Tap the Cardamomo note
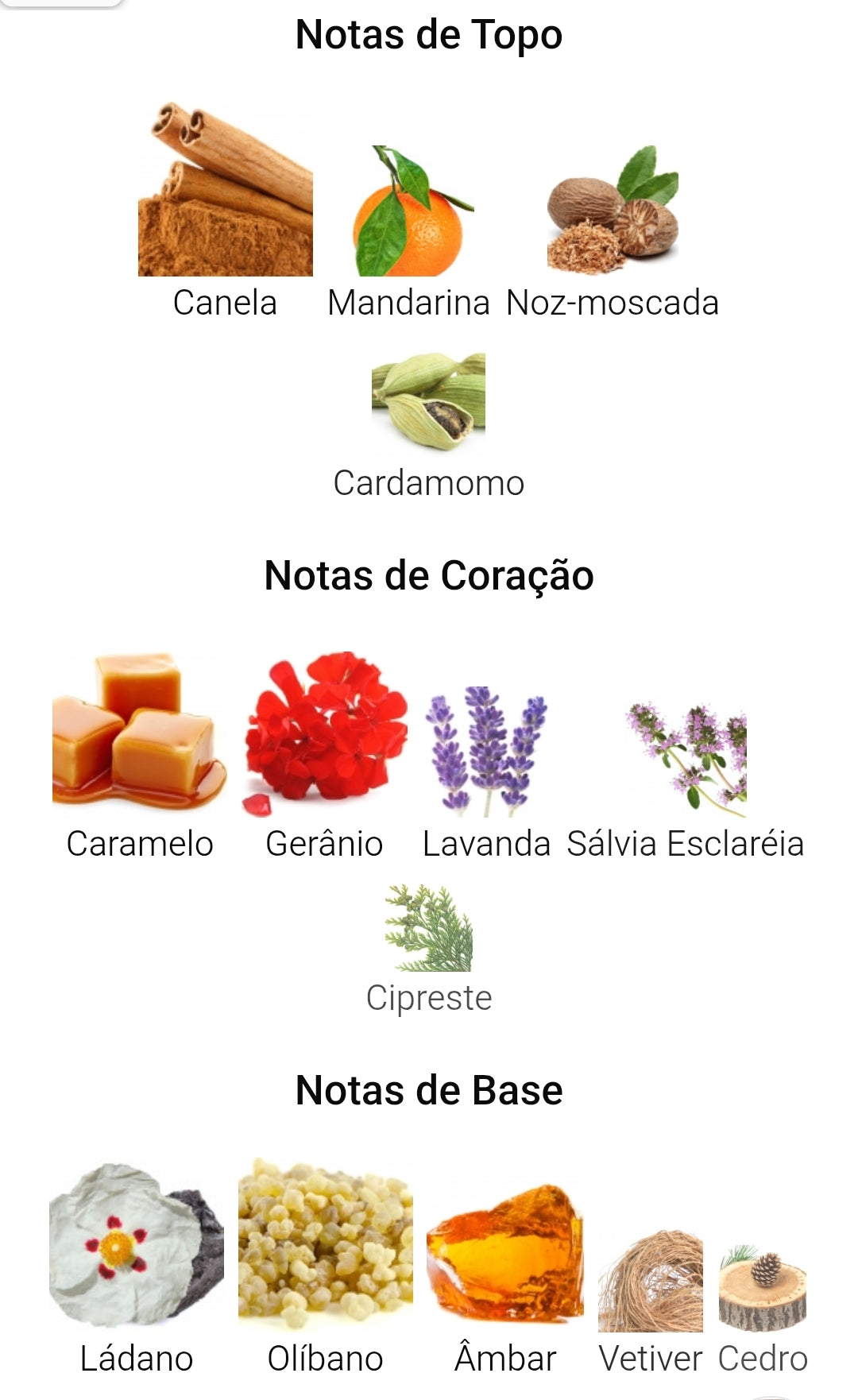Screen dimensions: 858x1400 pos(428,402)
